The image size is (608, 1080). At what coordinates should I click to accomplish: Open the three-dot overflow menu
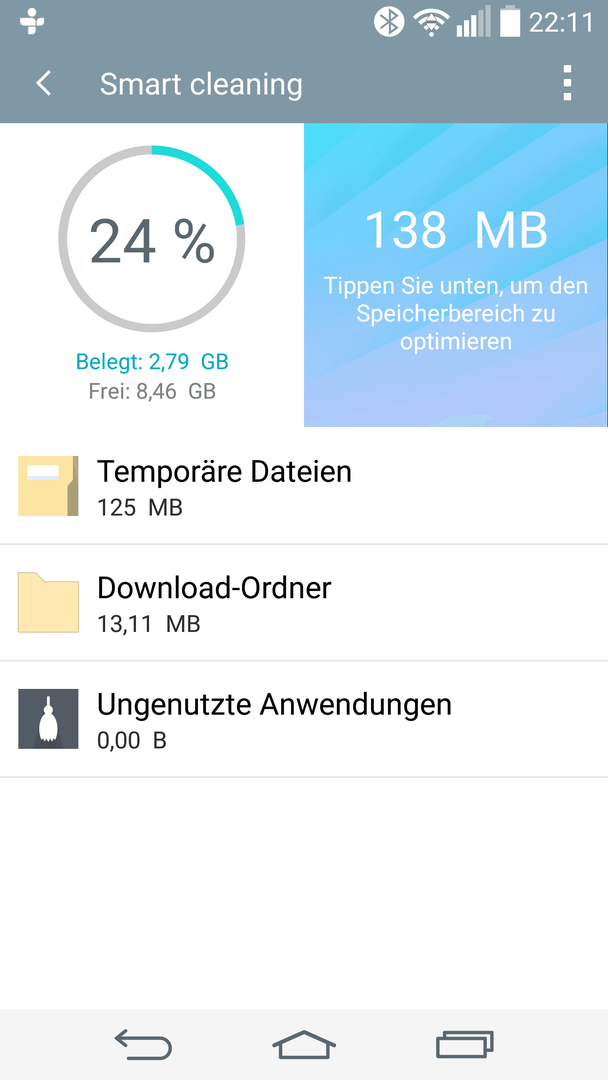(567, 84)
